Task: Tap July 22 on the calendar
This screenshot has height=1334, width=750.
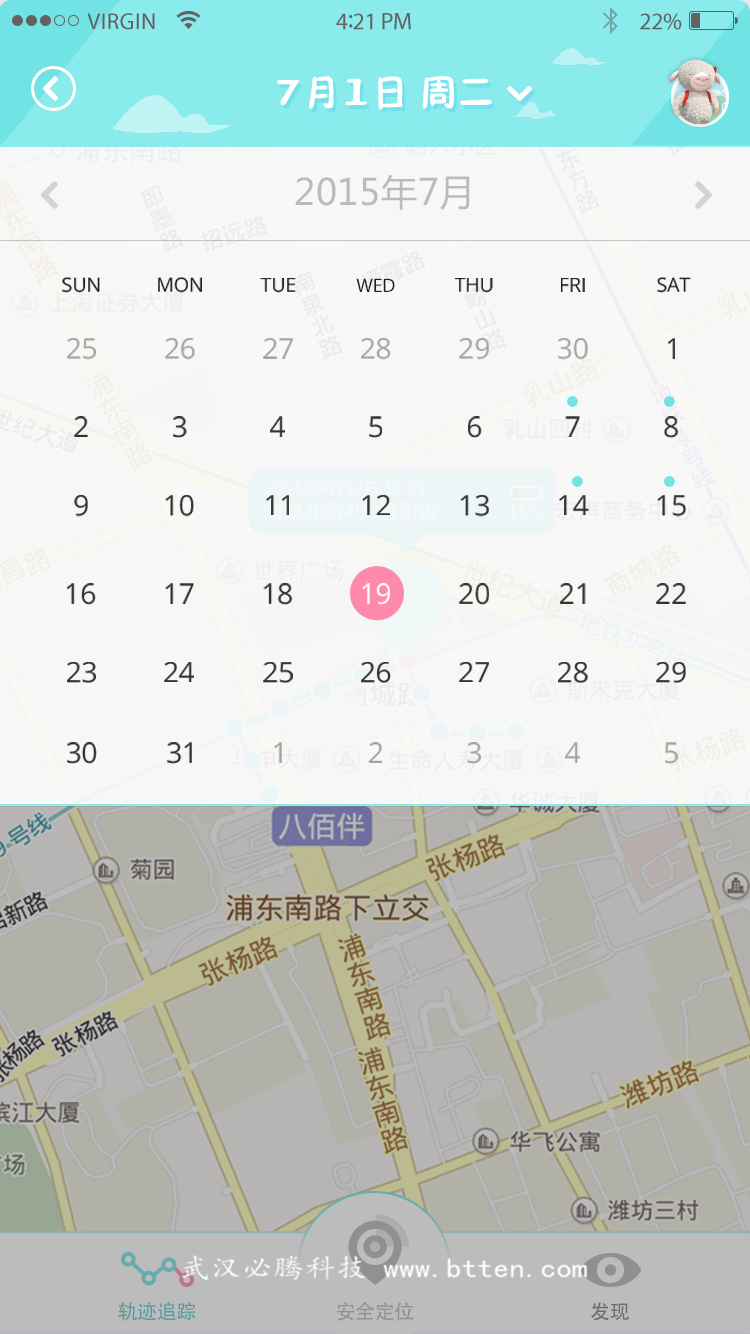Action: coord(670,594)
